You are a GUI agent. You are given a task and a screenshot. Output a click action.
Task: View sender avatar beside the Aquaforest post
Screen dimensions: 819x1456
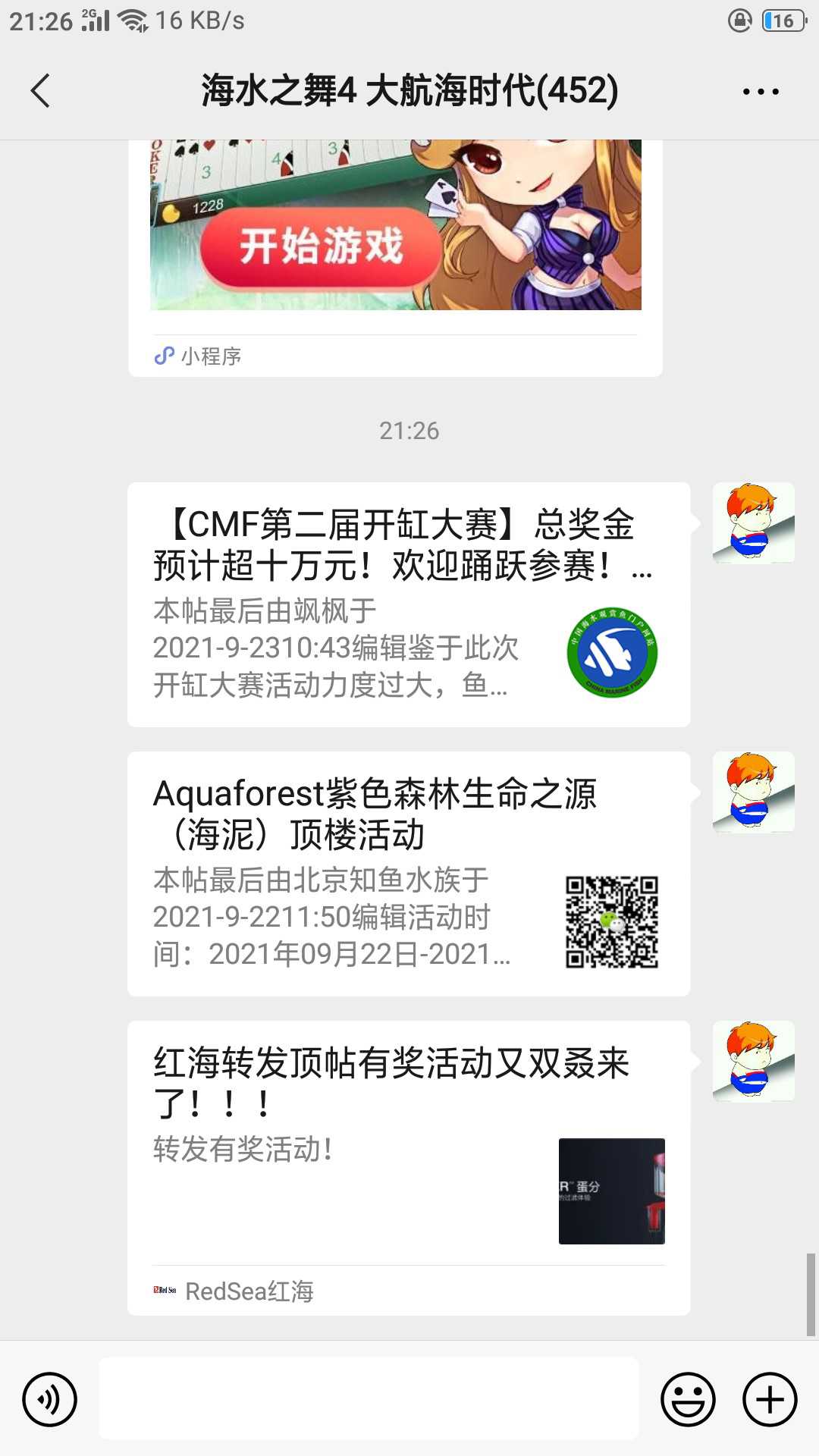pyautogui.click(x=753, y=792)
